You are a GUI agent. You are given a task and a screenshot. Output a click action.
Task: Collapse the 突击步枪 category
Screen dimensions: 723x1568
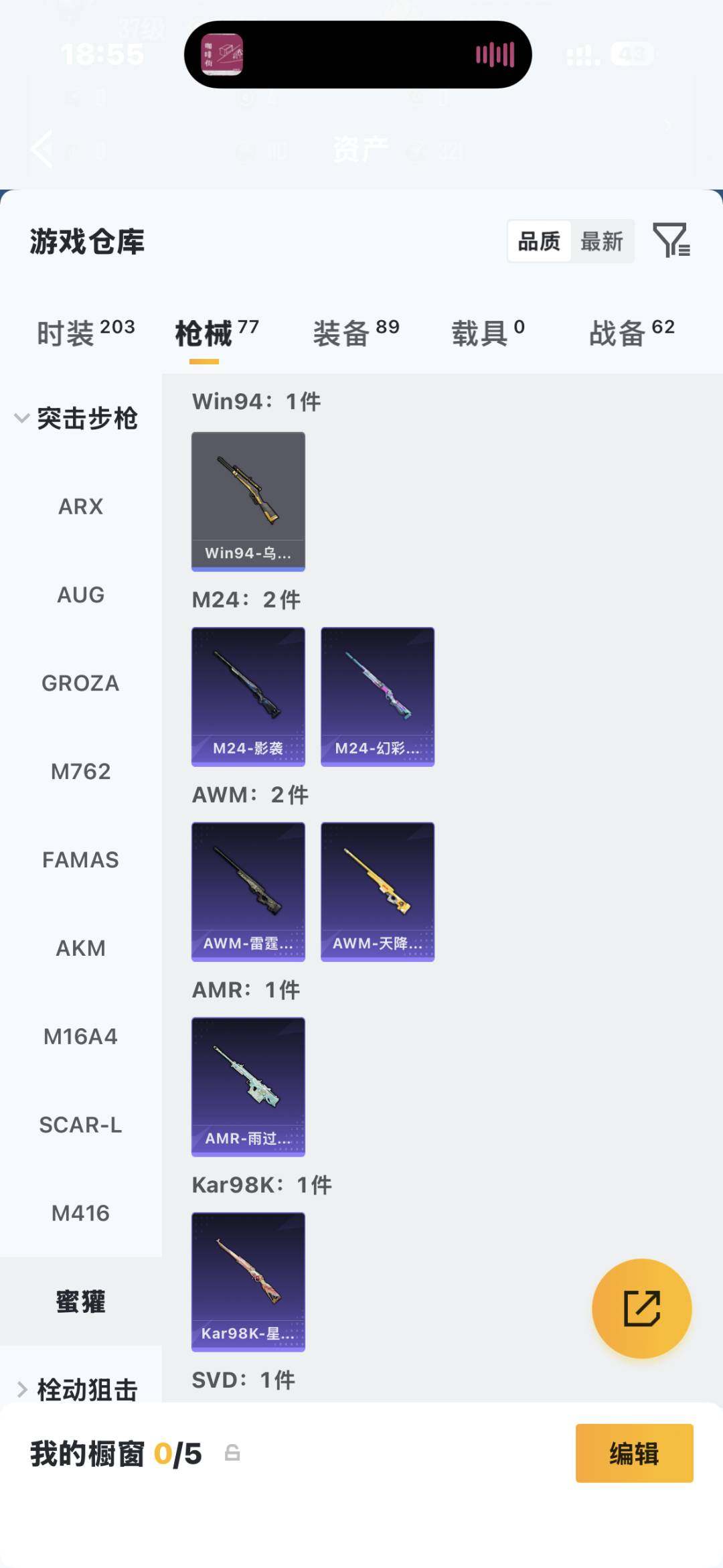[x=77, y=418]
